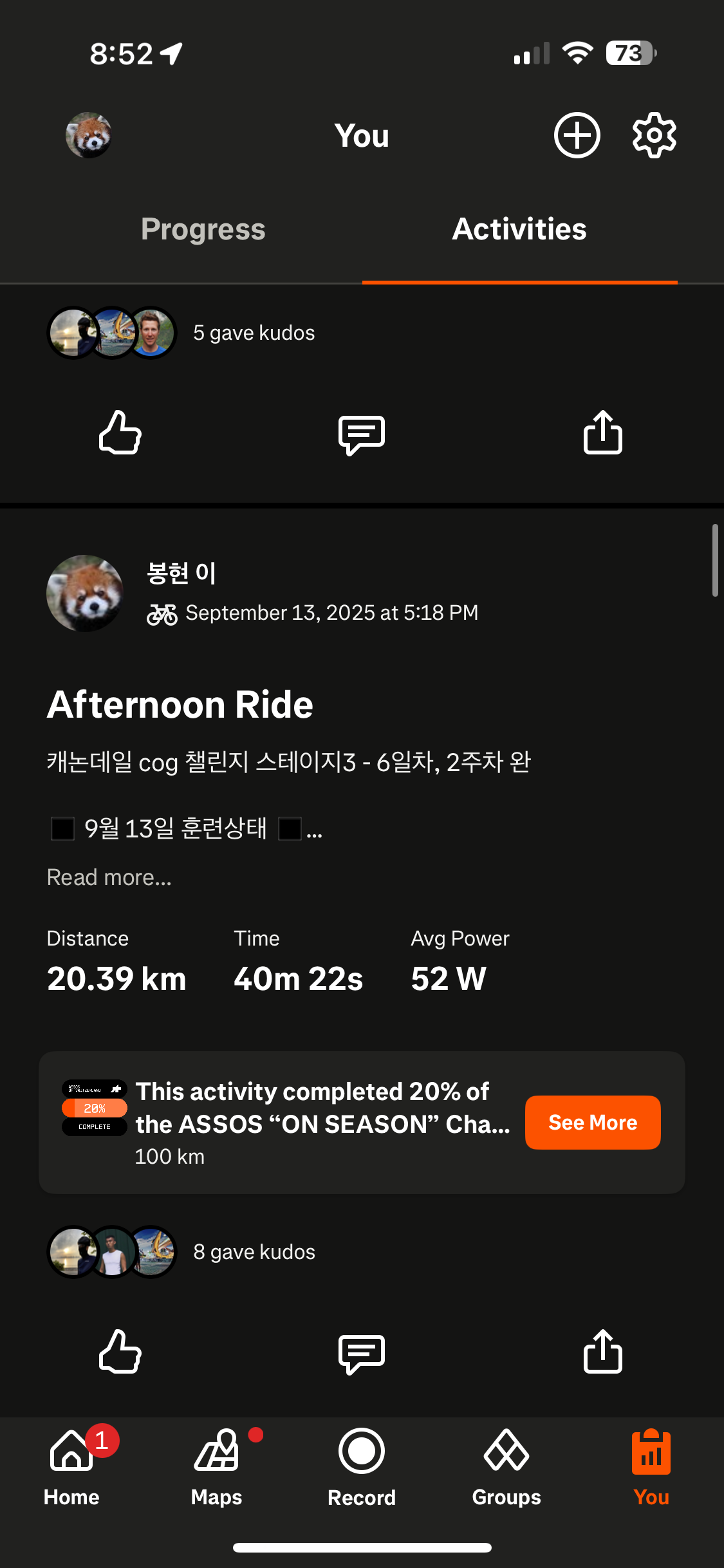Select the Activities tab

(x=519, y=229)
